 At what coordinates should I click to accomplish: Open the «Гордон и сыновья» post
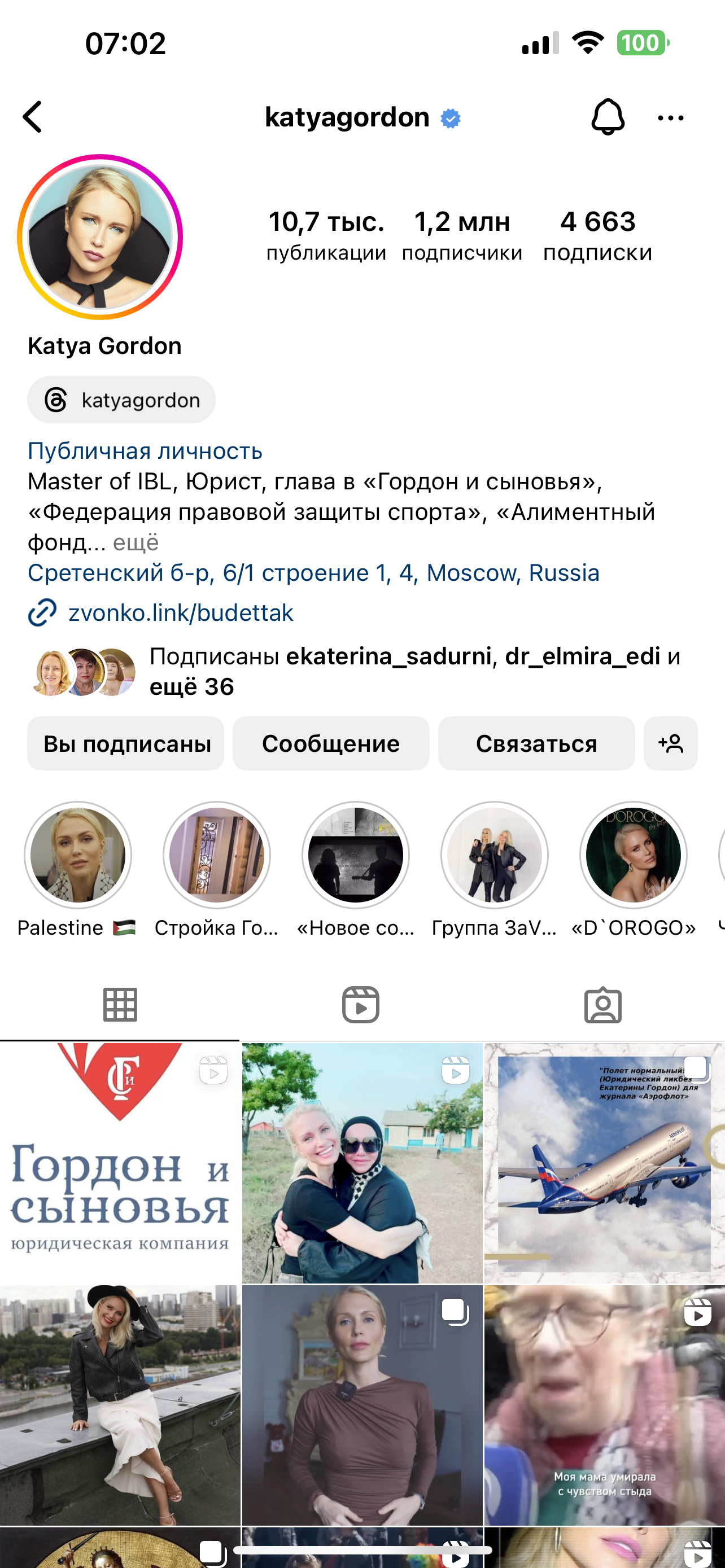[120, 1163]
